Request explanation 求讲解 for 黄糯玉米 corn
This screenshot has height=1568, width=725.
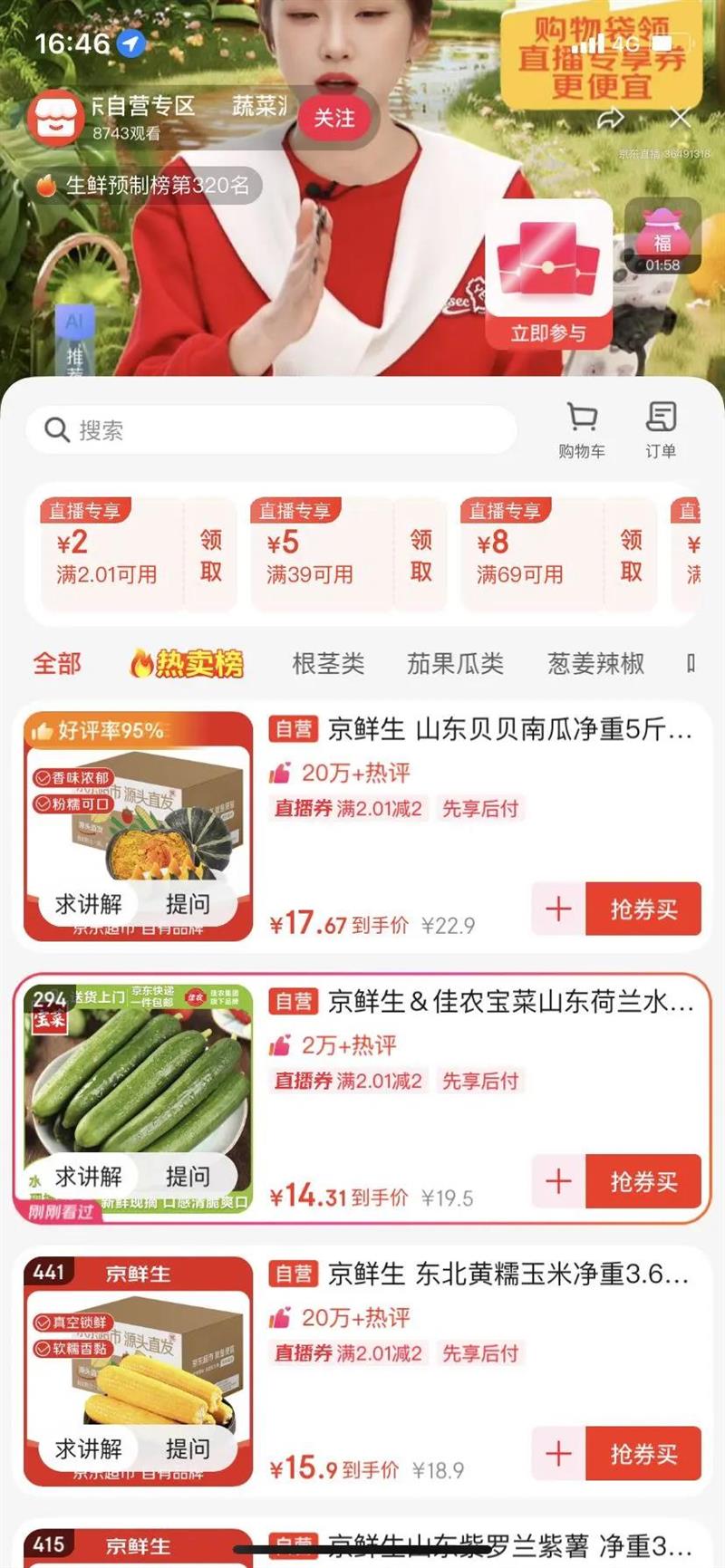(x=88, y=1448)
